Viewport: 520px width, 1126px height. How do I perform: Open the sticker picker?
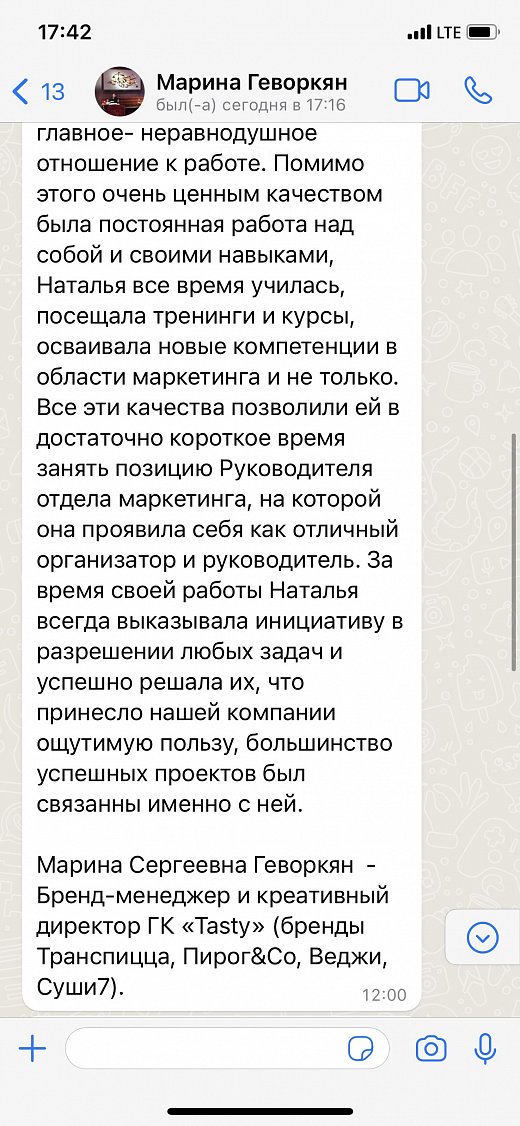pyautogui.click(x=361, y=1049)
